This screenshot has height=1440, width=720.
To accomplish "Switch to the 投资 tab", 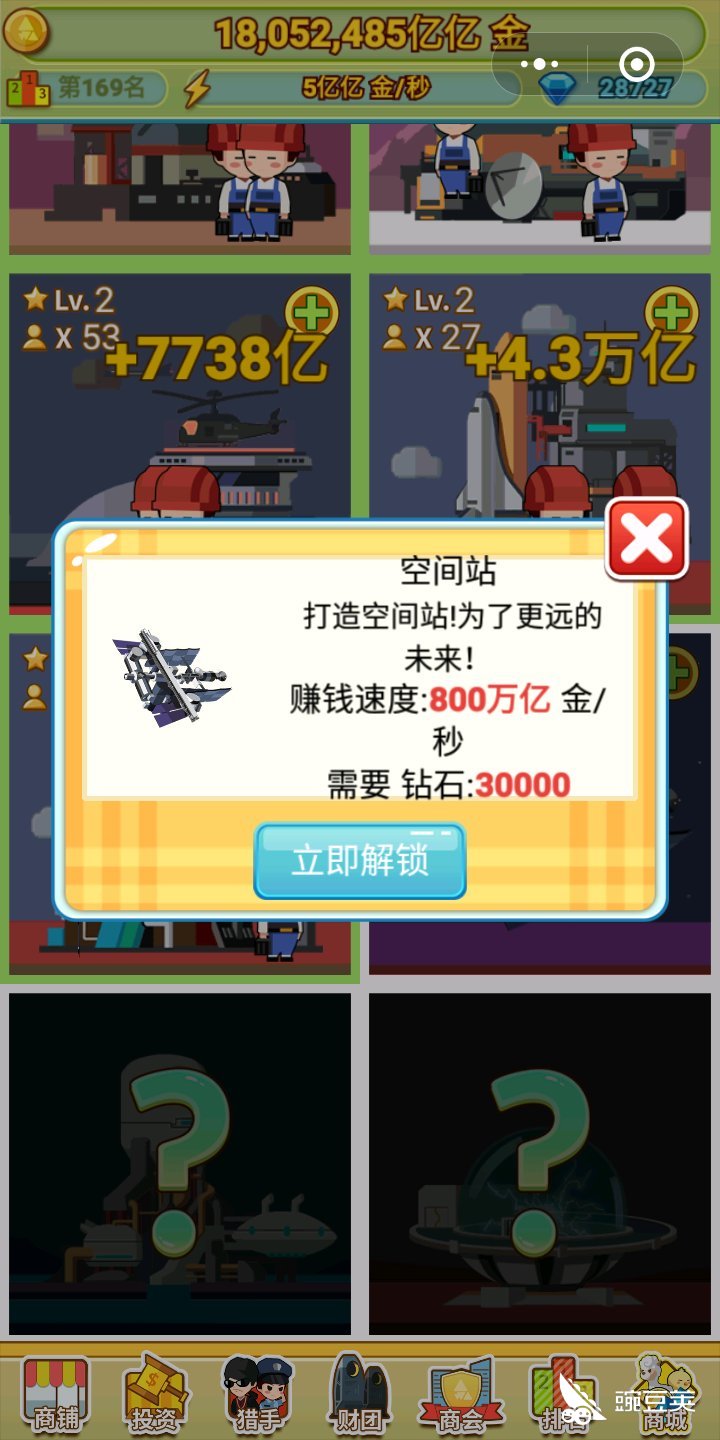I will pyautogui.click(x=155, y=1393).
